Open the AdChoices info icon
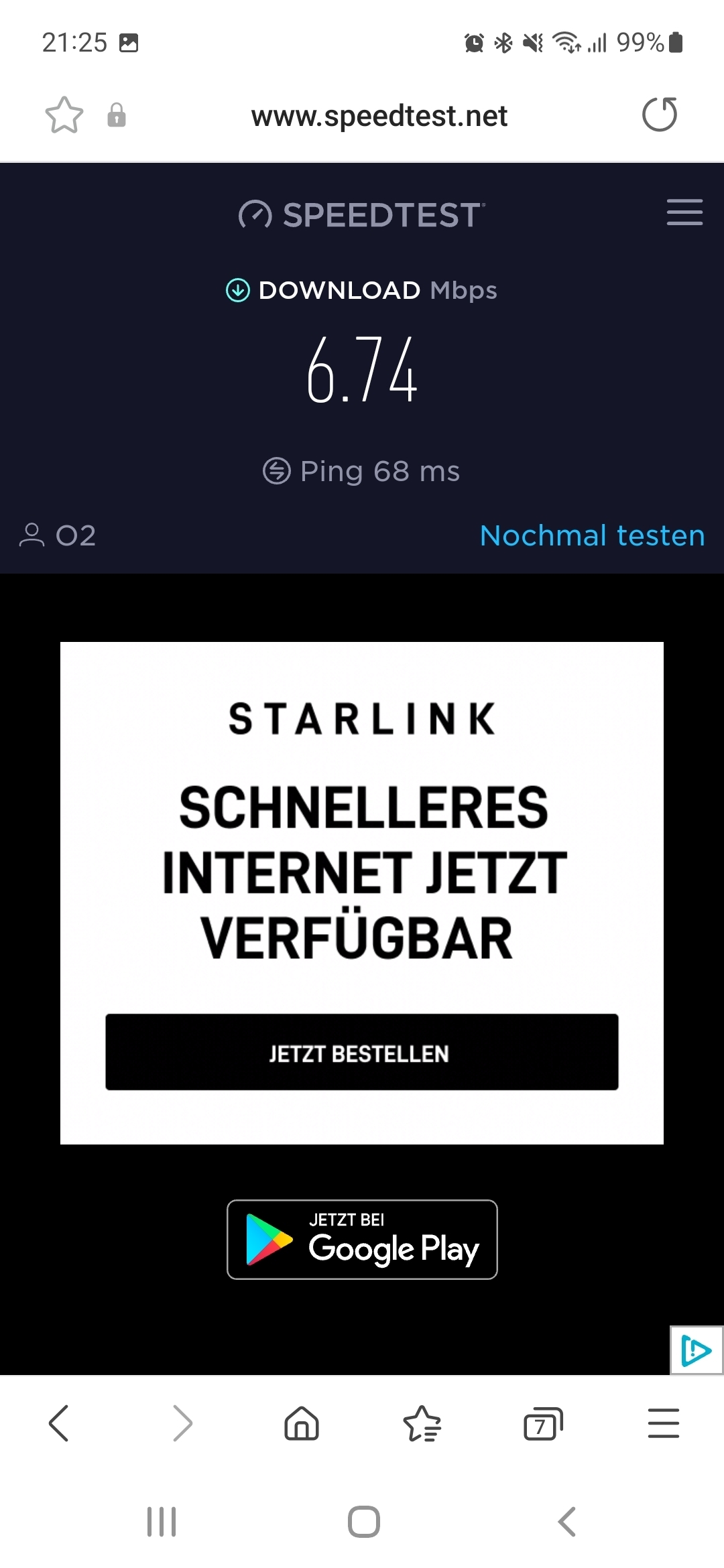This screenshot has height=1568, width=724. (696, 1350)
